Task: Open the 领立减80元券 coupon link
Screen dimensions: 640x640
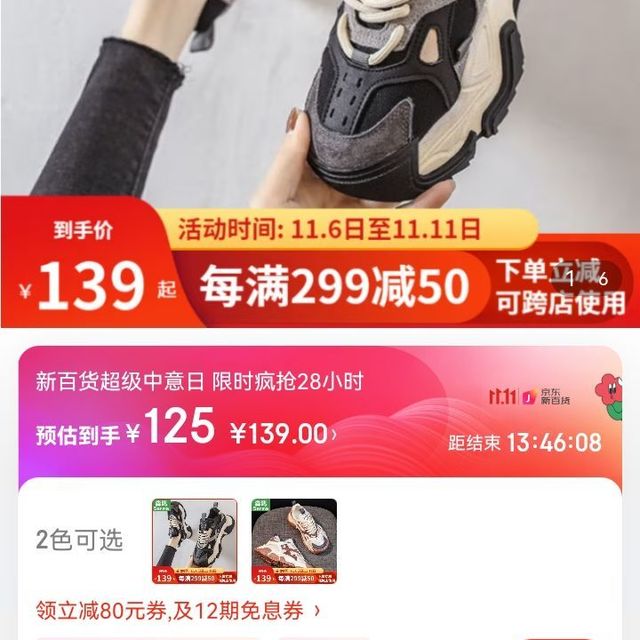Action: pyautogui.click(x=178, y=609)
